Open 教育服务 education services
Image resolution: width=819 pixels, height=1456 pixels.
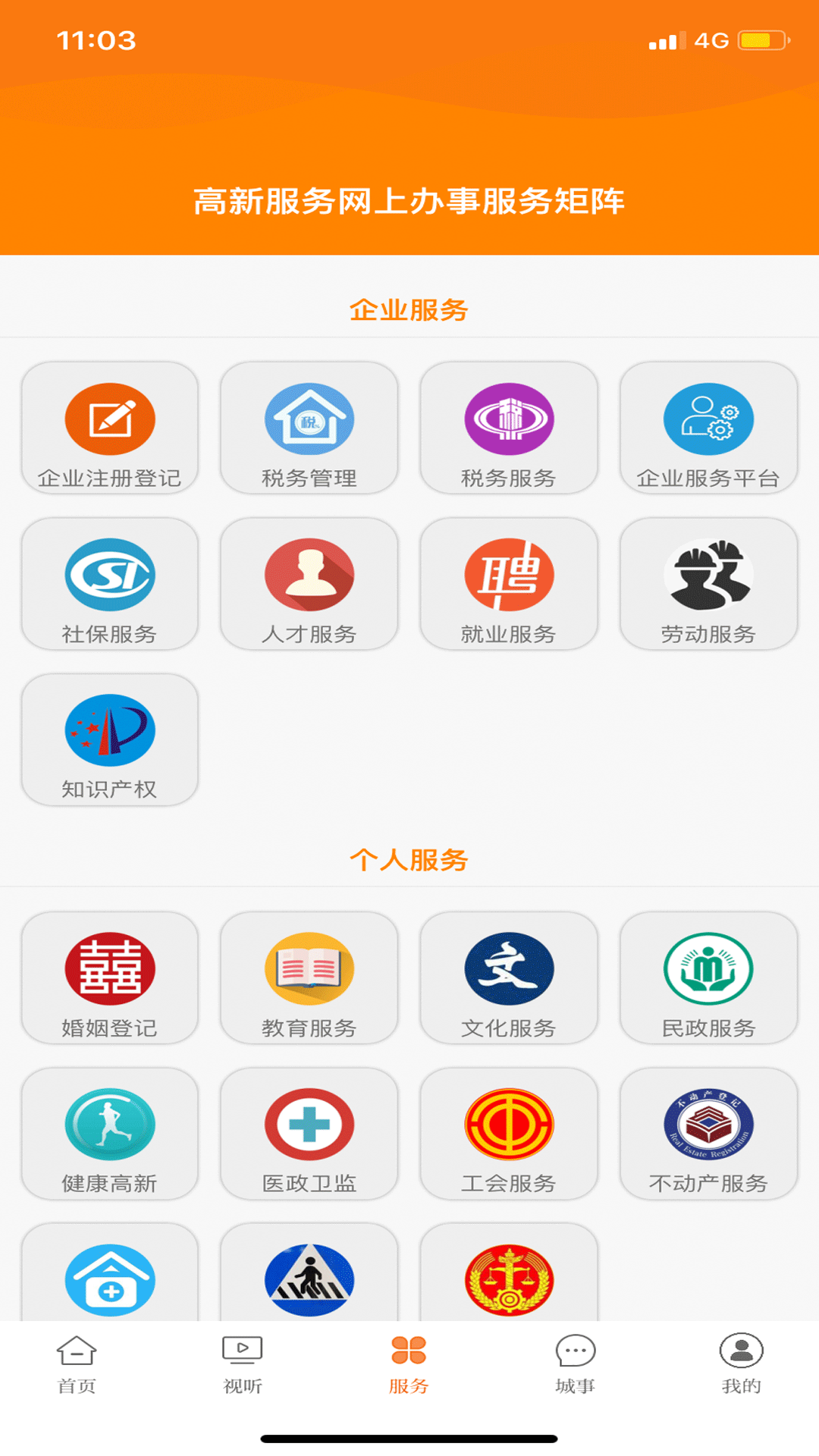tap(309, 978)
